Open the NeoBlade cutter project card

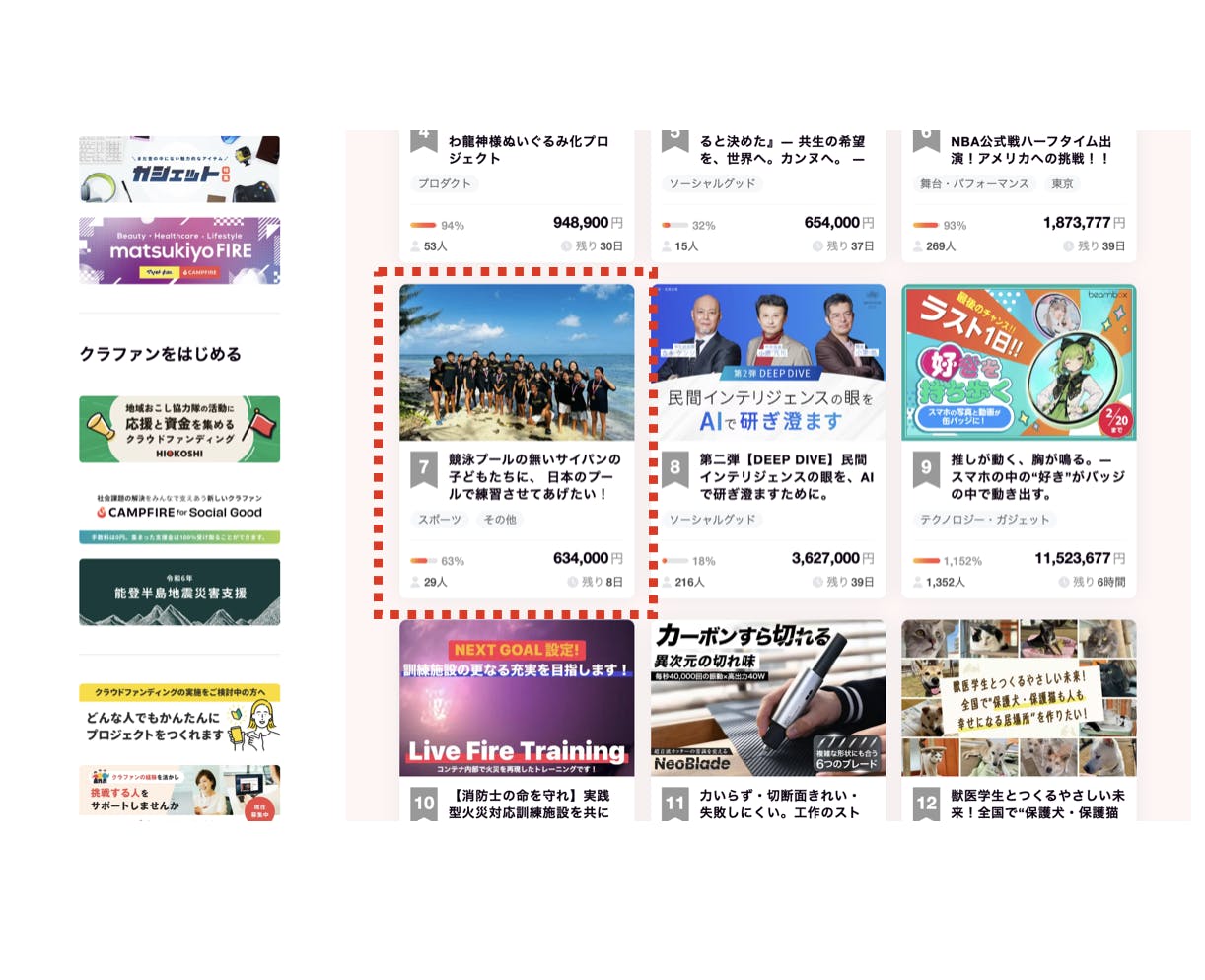pos(767,698)
